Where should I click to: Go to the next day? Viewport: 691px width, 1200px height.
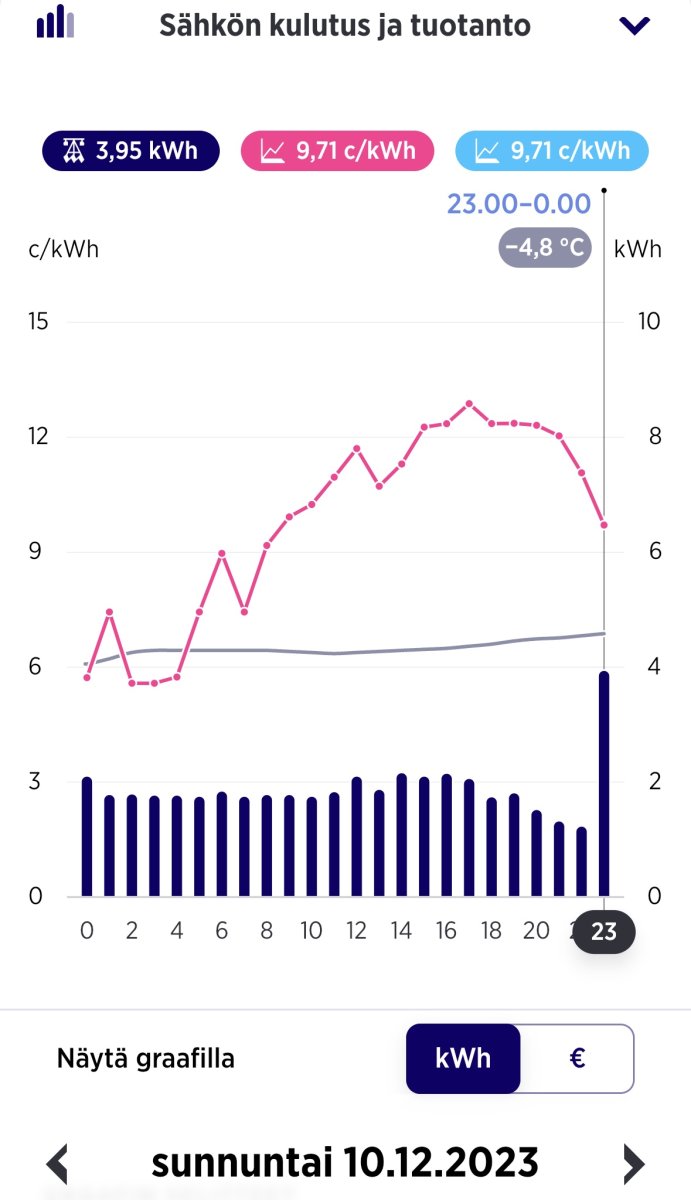634,1163
